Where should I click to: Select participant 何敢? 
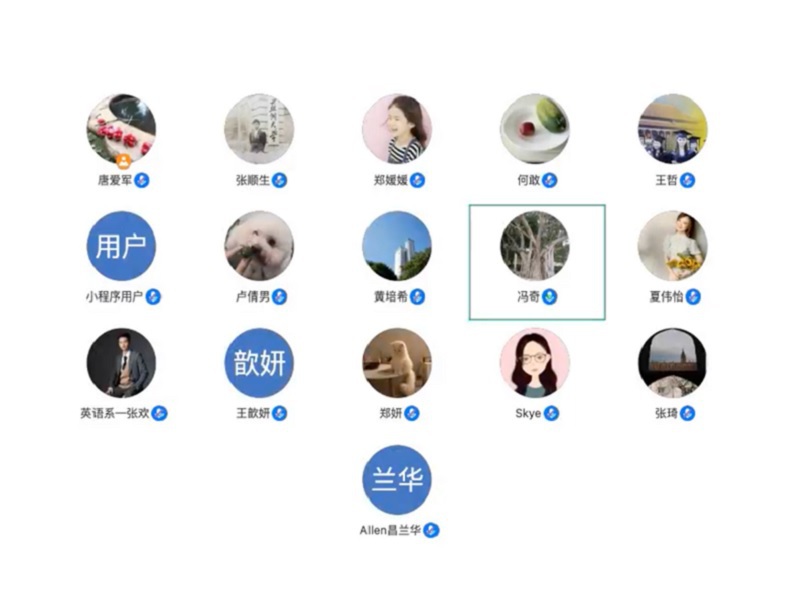coord(535,129)
